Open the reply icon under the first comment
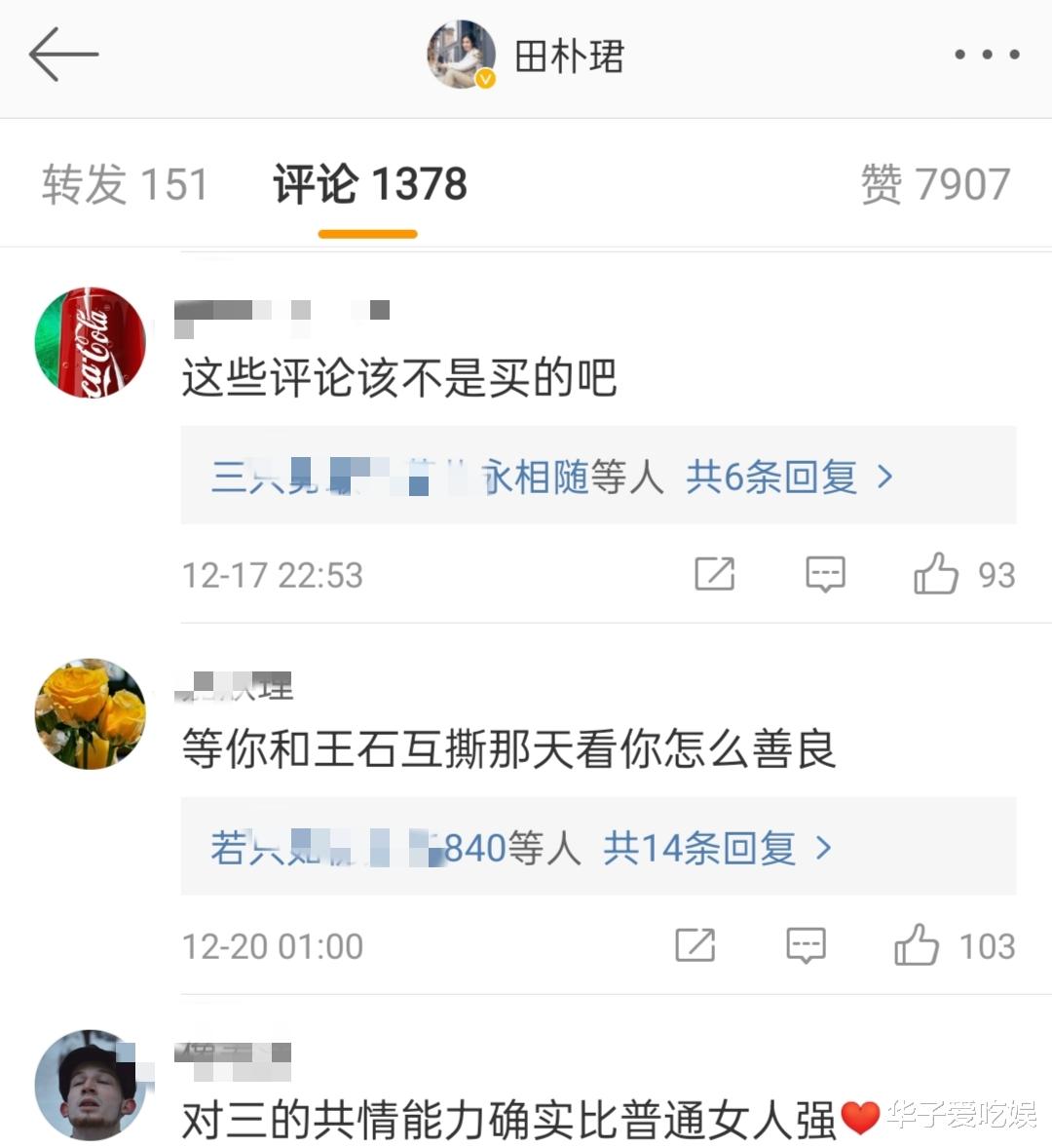Screen dimensions: 1052x1148 tap(824, 575)
